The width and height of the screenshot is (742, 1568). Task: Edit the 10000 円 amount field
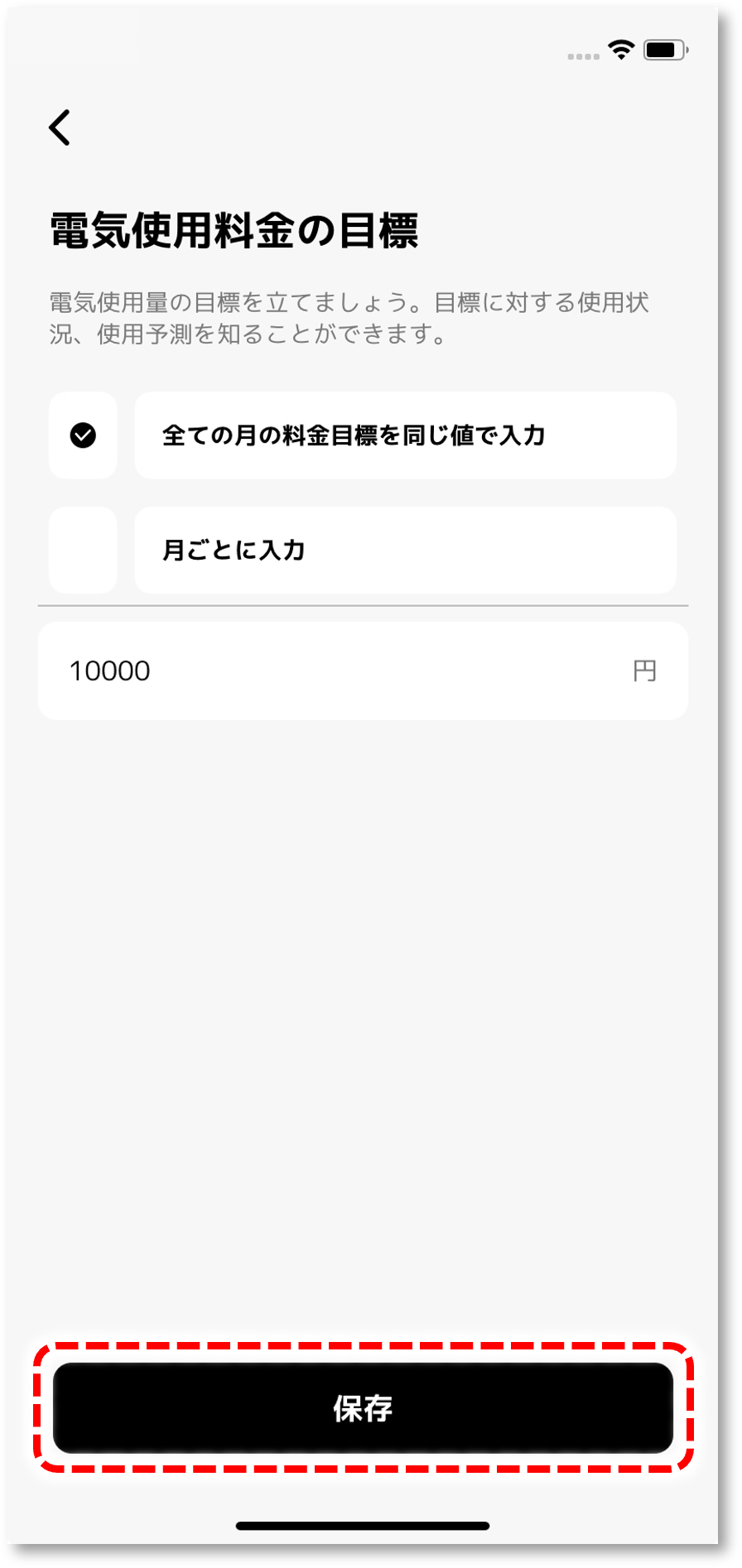tap(348, 671)
